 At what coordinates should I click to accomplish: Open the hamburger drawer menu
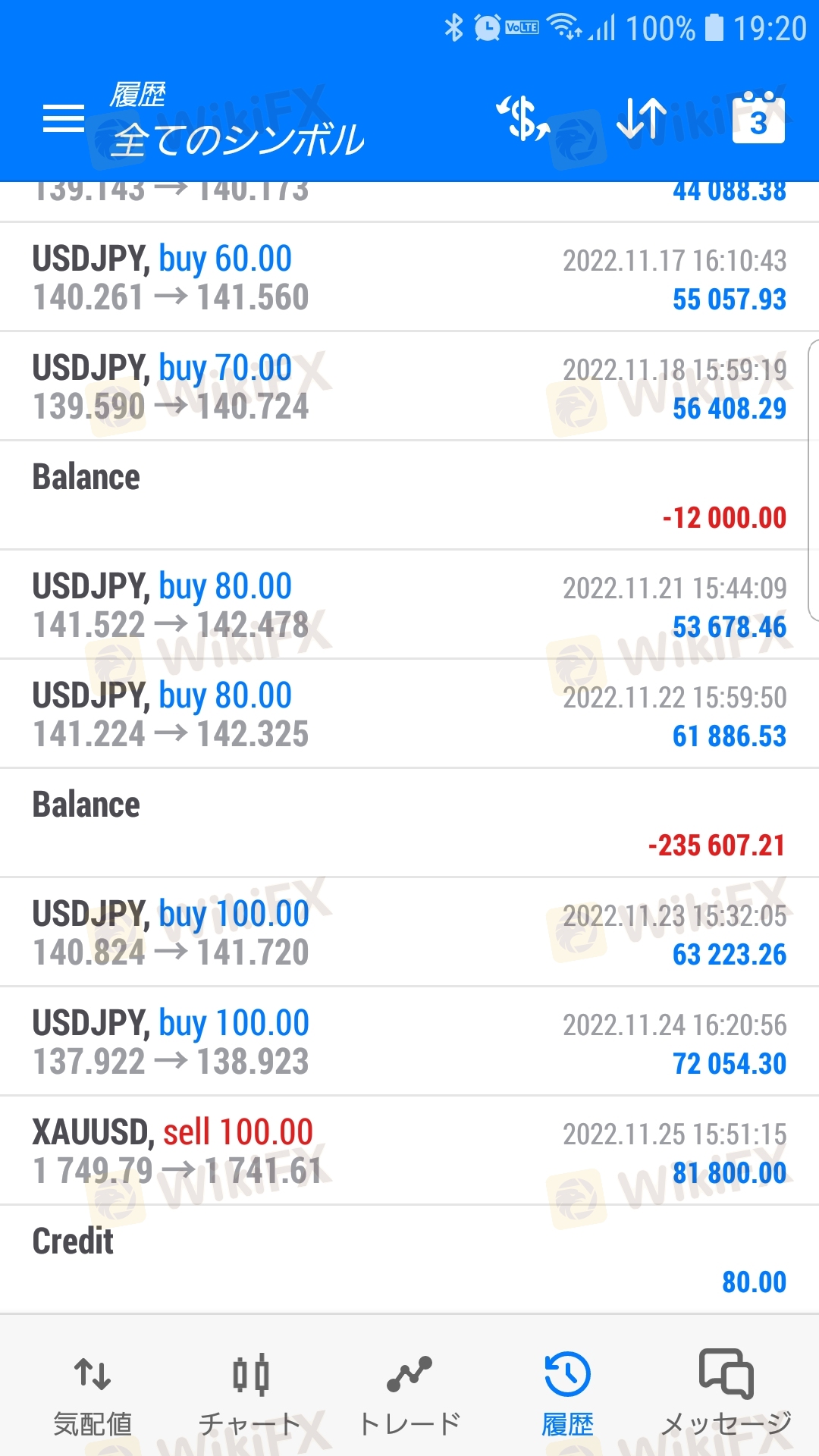(64, 118)
